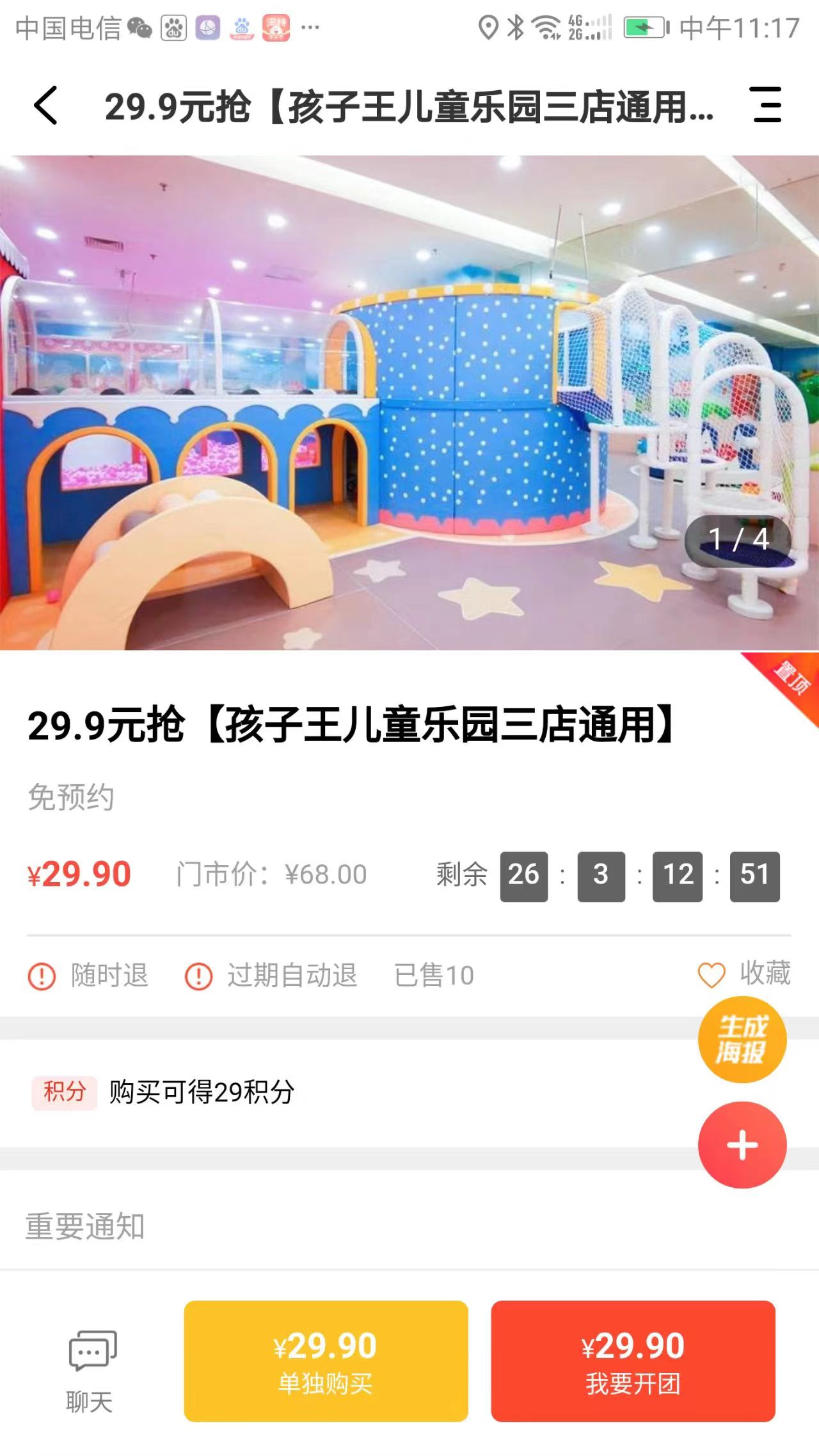Image resolution: width=819 pixels, height=1456 pixels.
Task: Buy alone with 单独购买 for ¥29.90
Action: click(x=326, y=1361)
